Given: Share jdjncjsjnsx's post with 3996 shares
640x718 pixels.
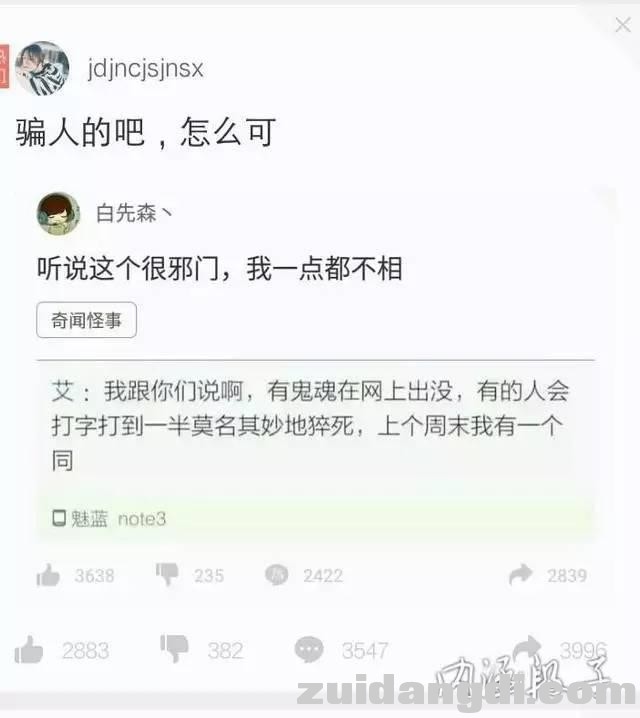Looking at the screenshot, I should pyautogui.click(x=527, y=650).
